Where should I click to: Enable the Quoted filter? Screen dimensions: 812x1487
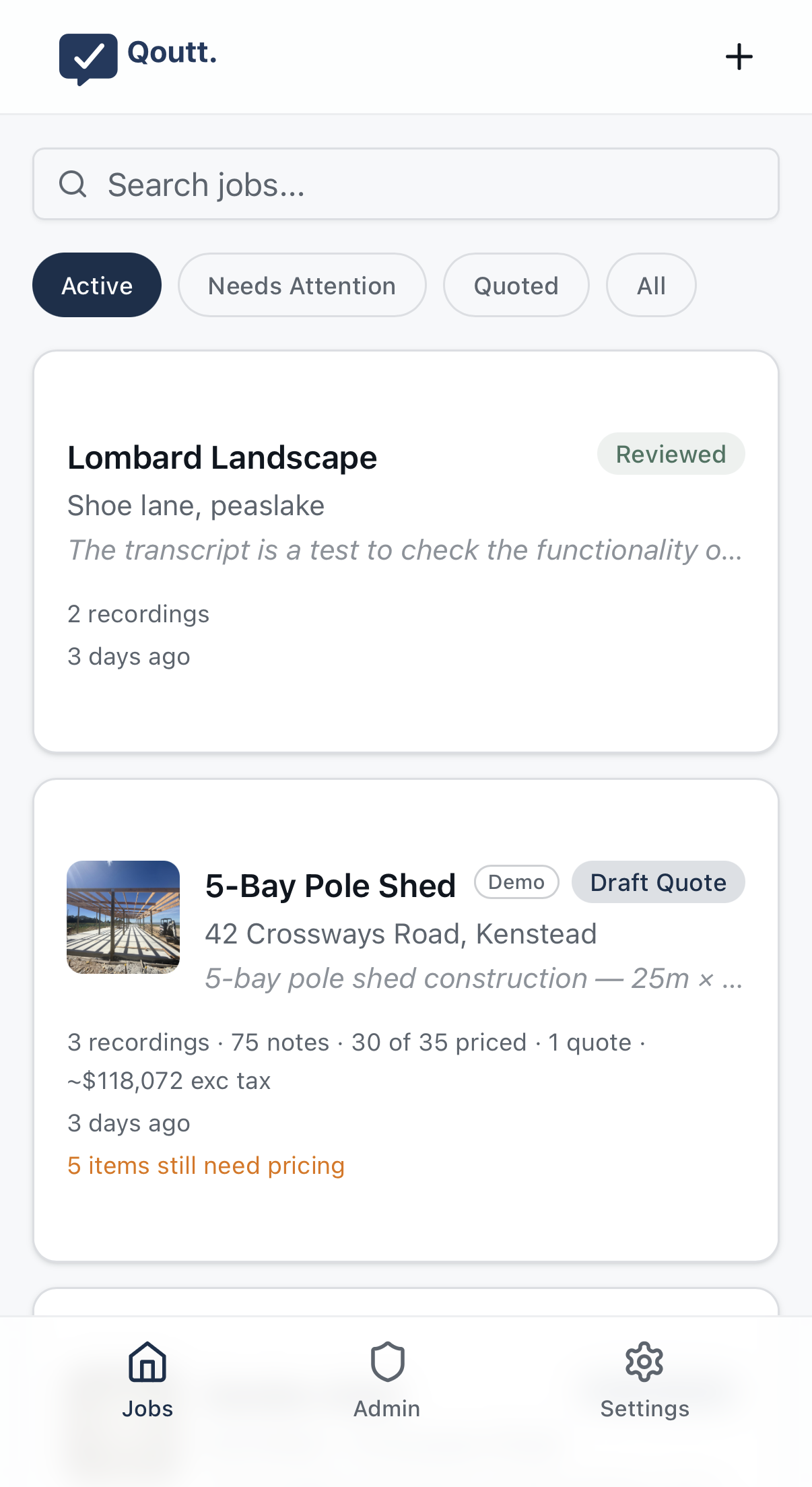(516, 285)
